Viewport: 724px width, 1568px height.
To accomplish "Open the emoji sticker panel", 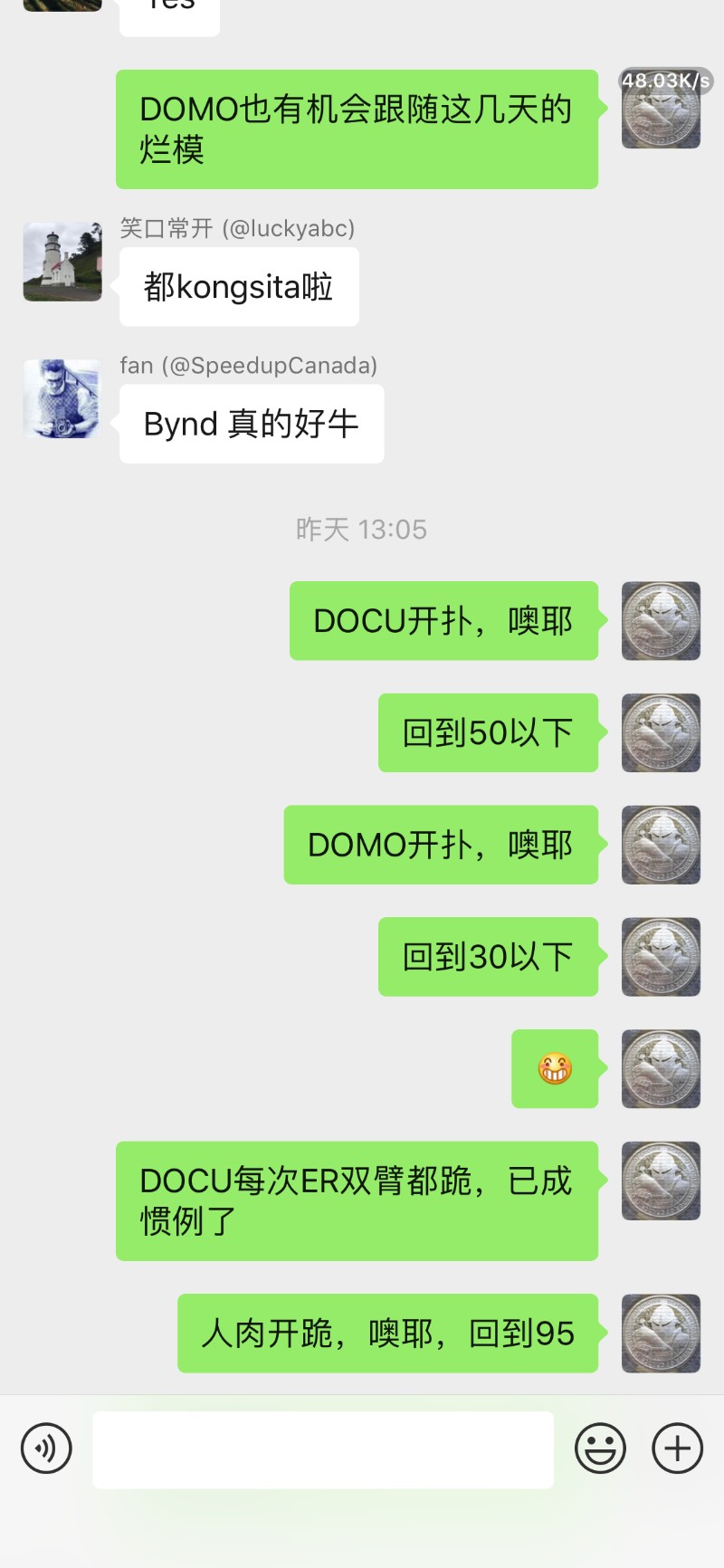I will click(600, 1448).
